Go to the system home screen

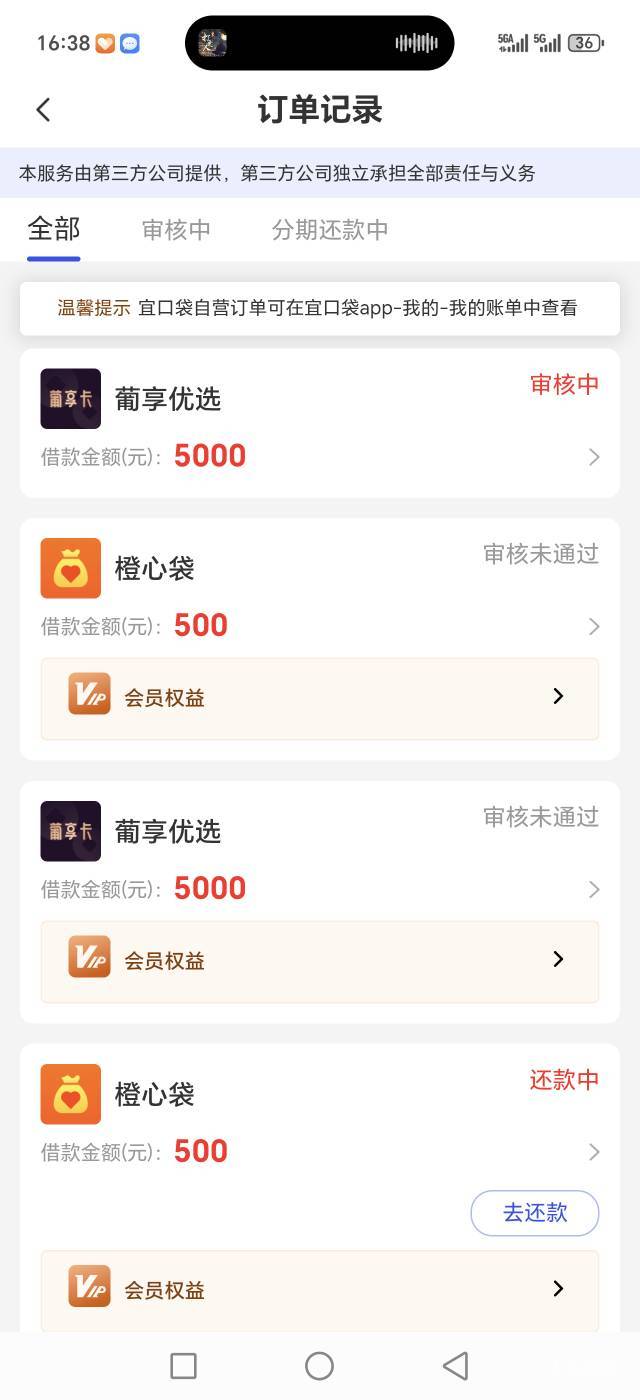click(x=319, y=1366)
